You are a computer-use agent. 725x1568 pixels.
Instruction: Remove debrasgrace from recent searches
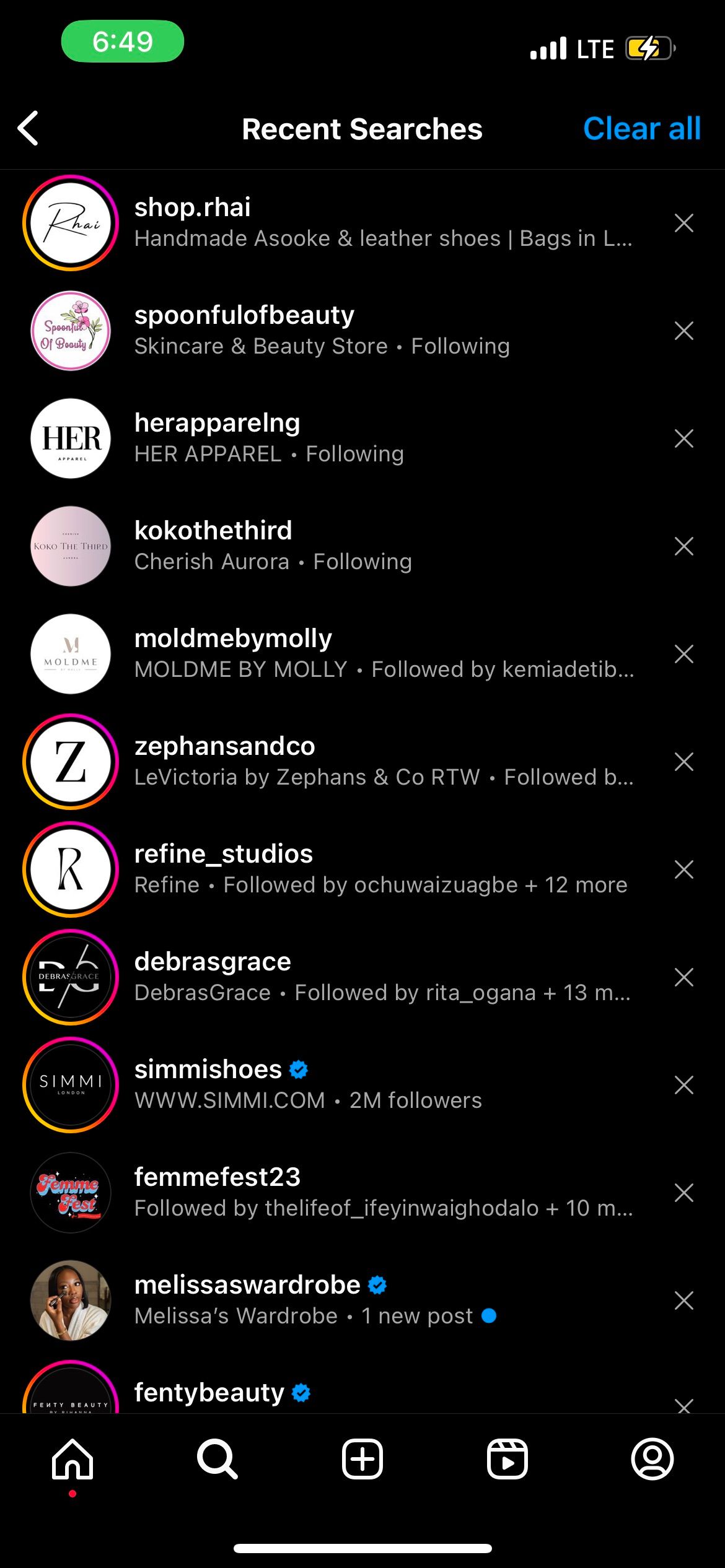684,977
